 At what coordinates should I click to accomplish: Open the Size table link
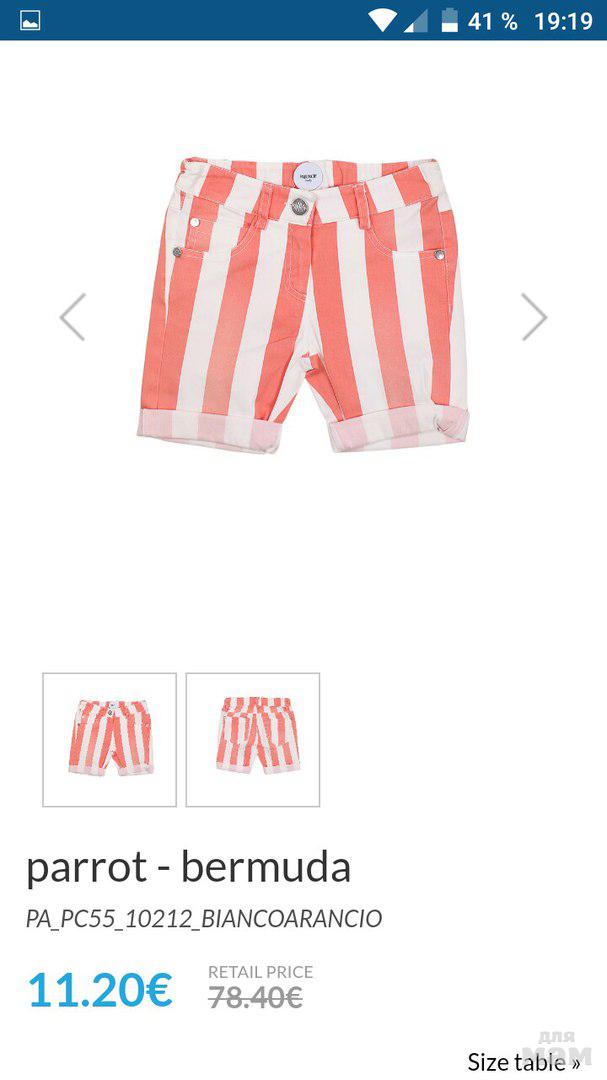click(522, 1061)
